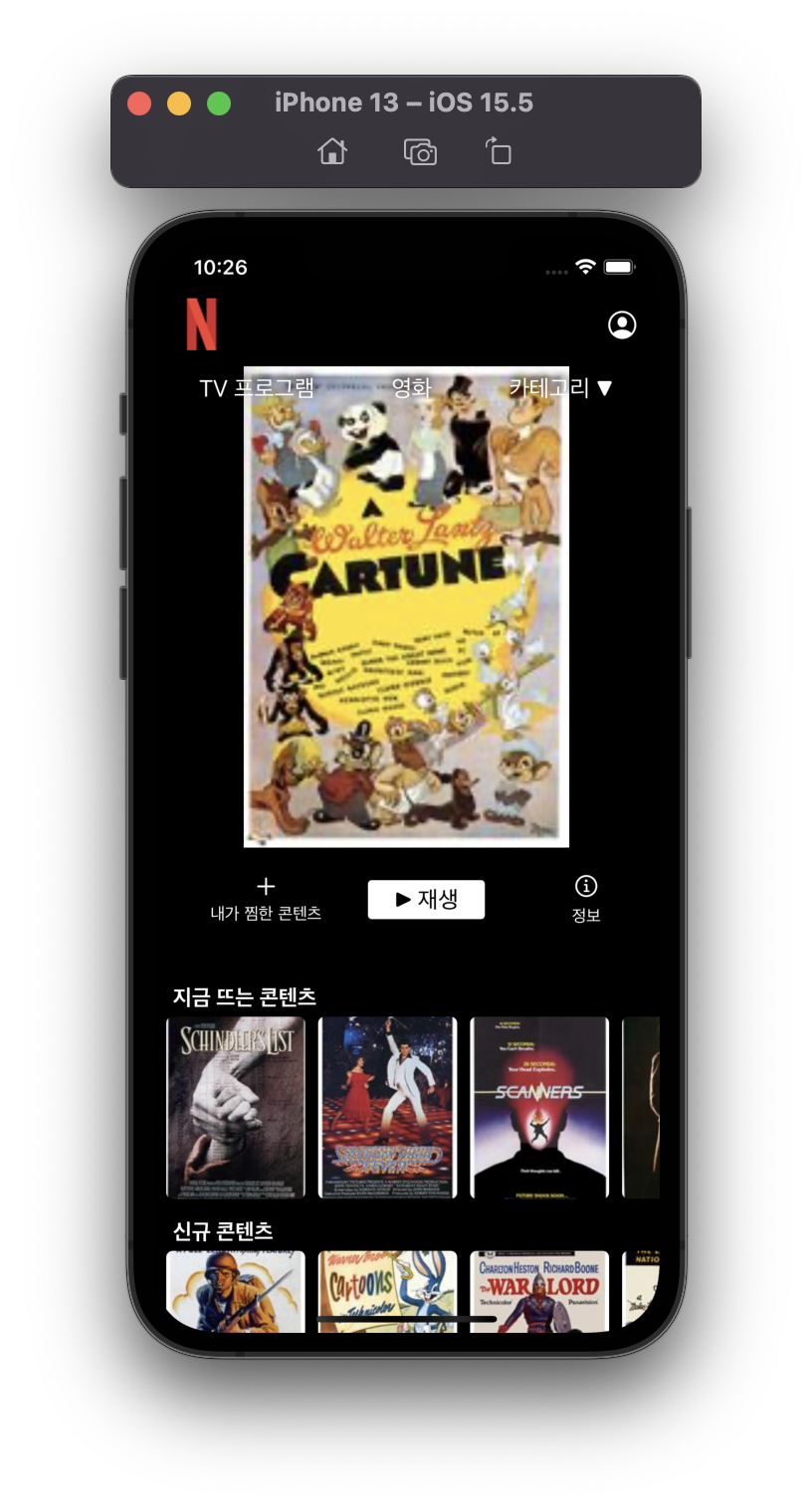Tap the rotate device icon in simulator toolbar

coord(497,150)
